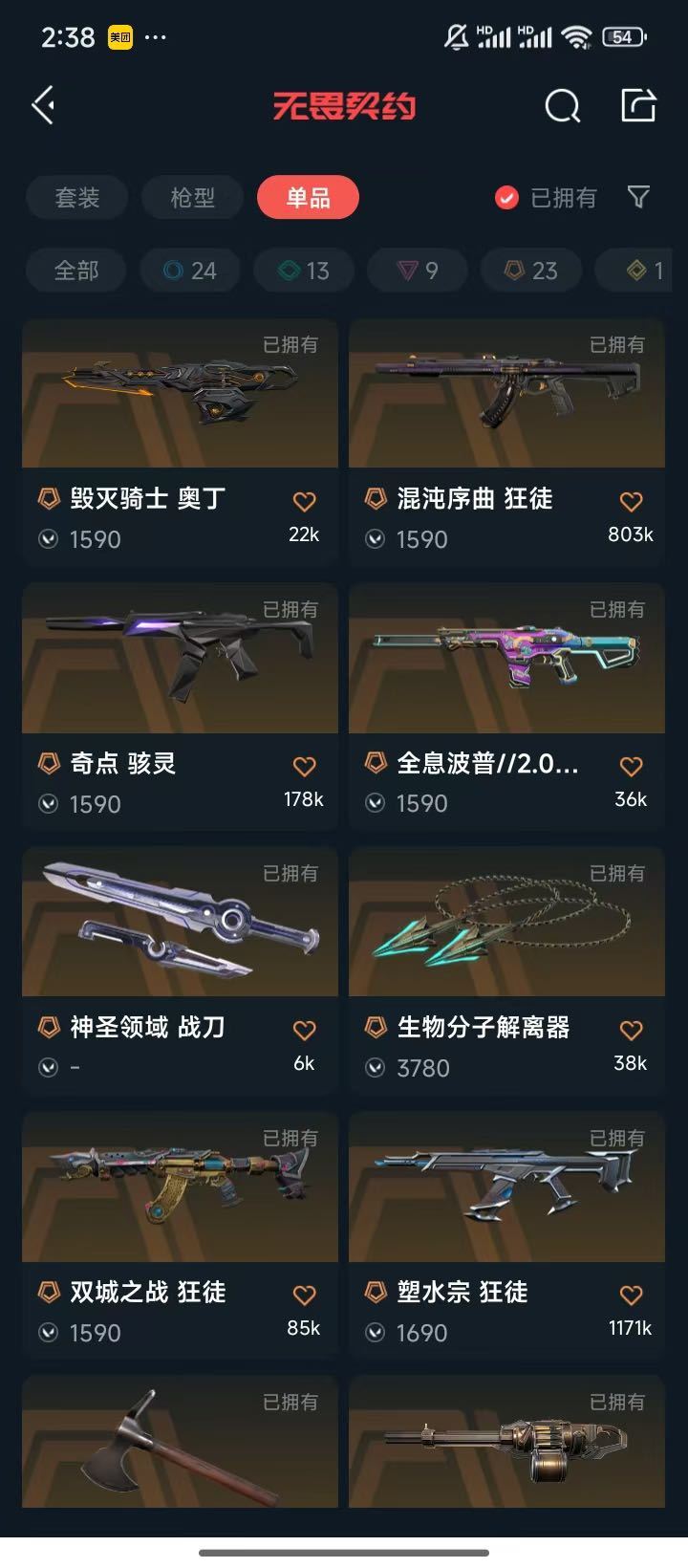Open the 生物分子解离器 card

(506, 972)
